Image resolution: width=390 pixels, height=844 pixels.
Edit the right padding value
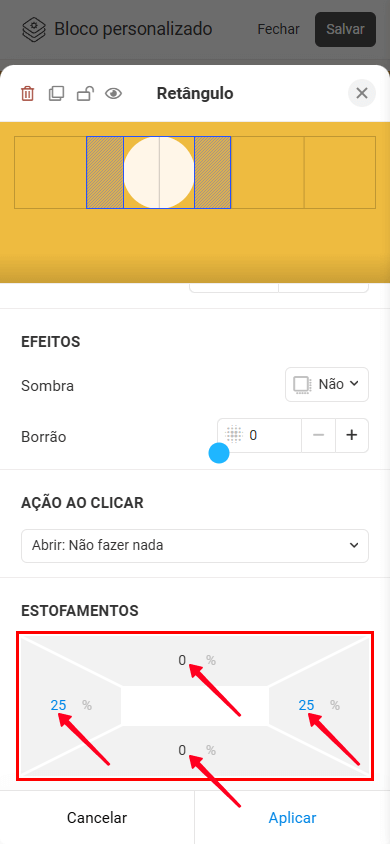coord(307,705)
